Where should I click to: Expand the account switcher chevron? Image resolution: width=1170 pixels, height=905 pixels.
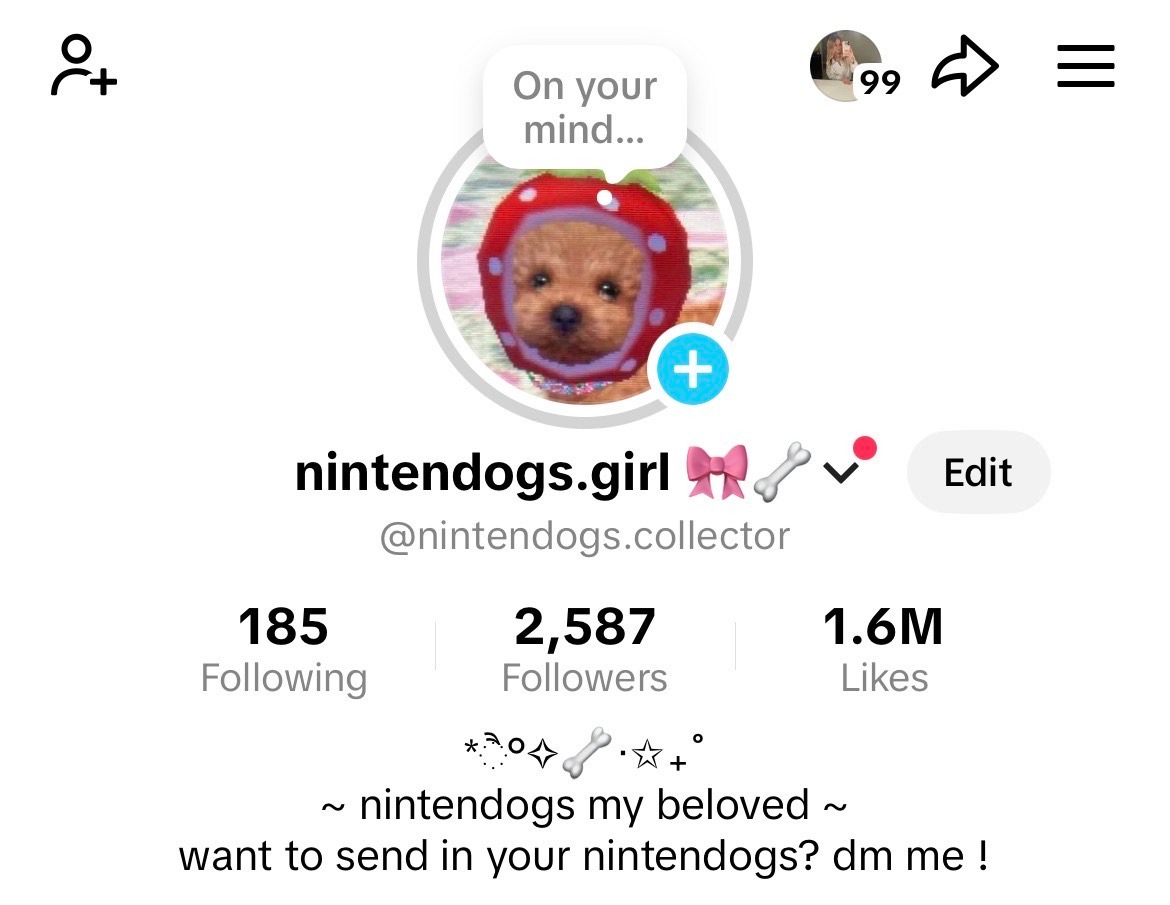841,475
